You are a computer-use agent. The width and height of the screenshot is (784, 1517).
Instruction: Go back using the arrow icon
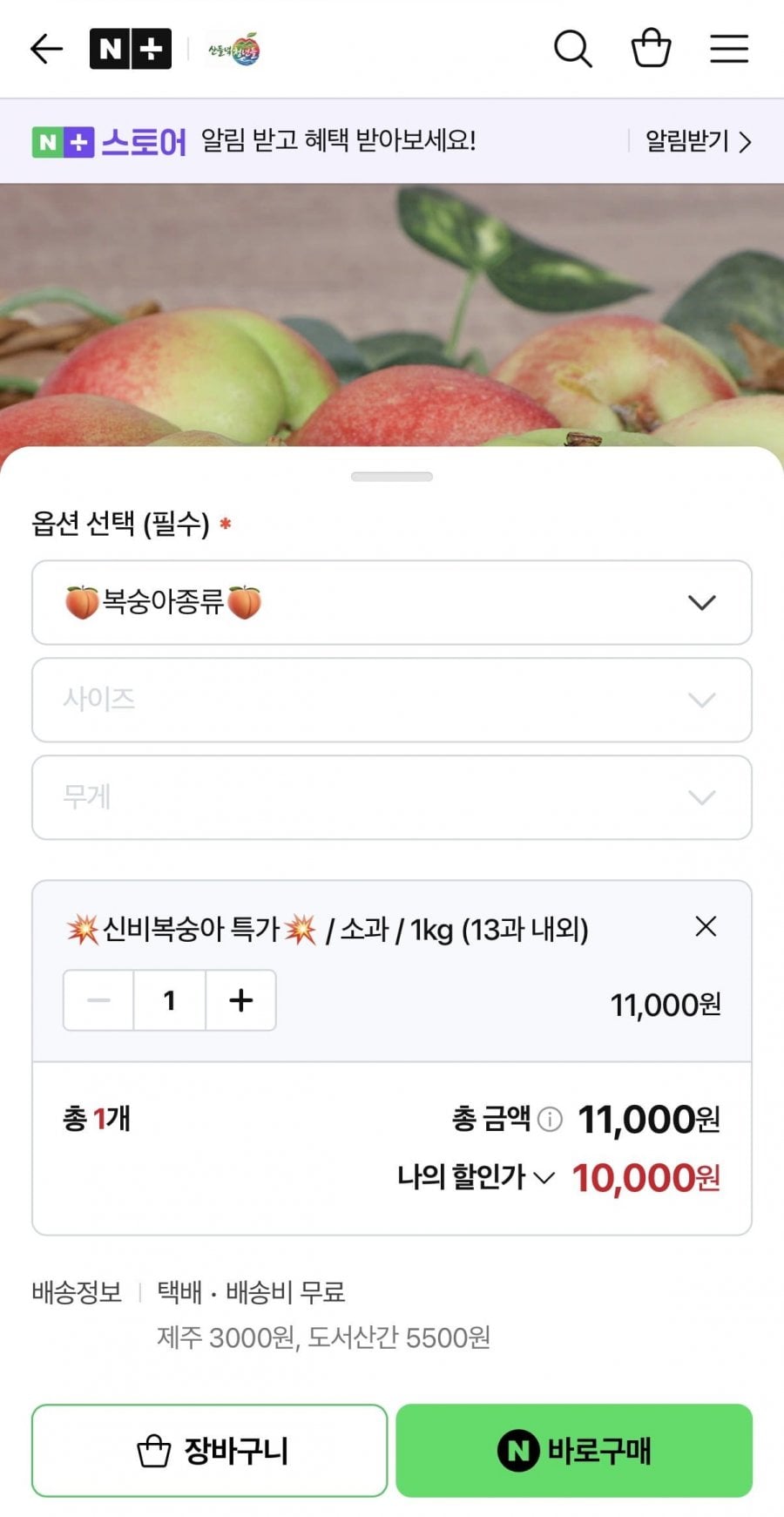tap(47, 49)
